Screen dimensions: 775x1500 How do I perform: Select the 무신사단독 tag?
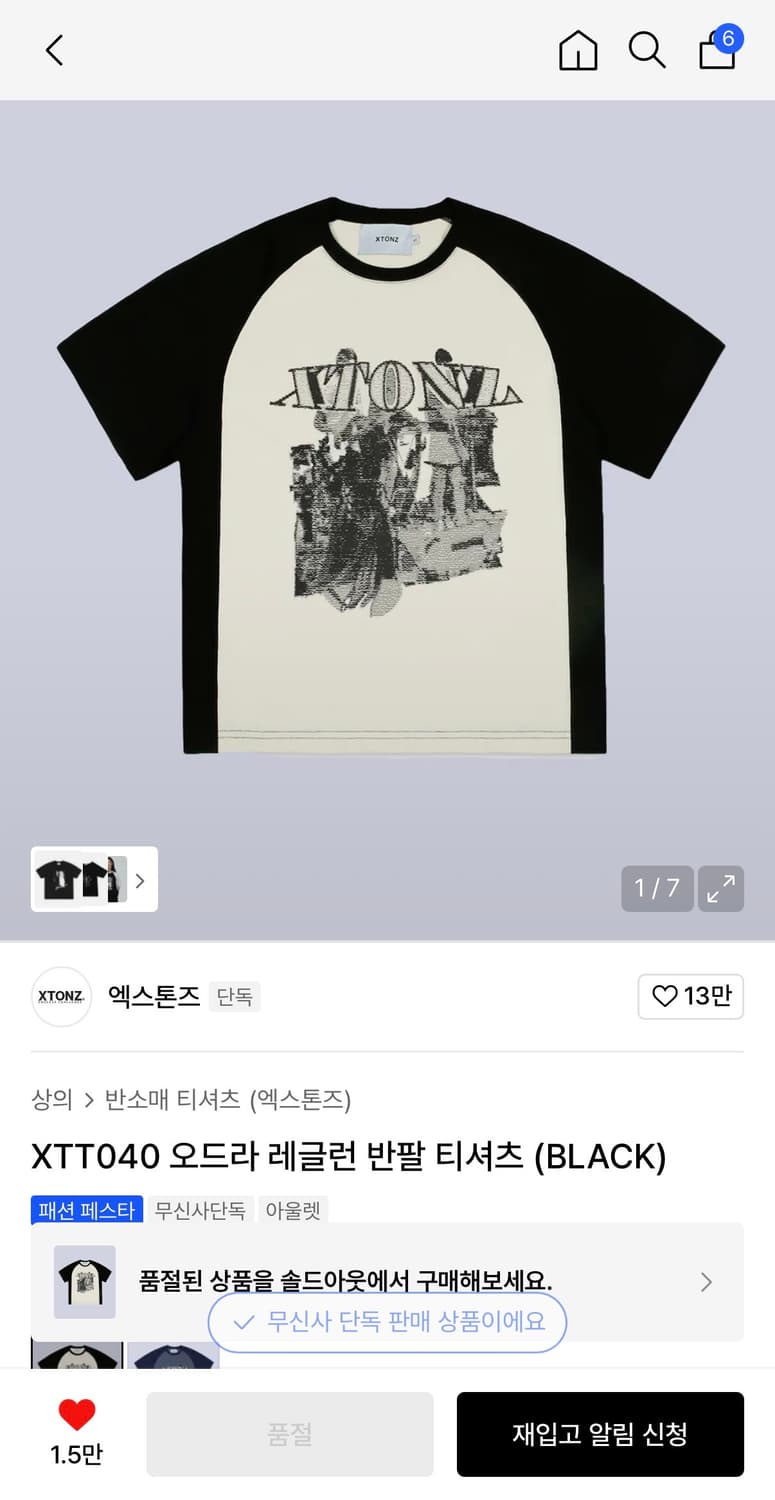(203, 1210)
